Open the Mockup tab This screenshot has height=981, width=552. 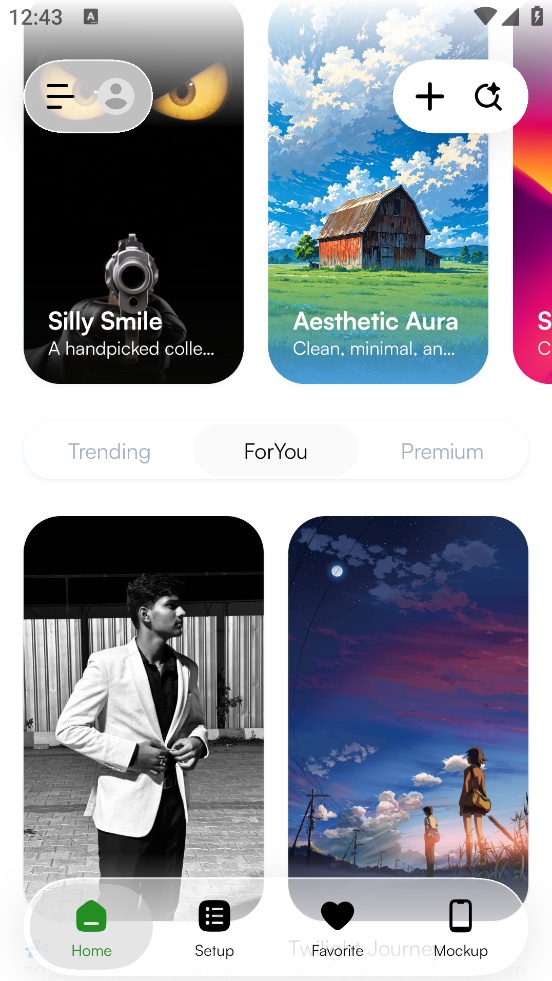click(461, 928)
